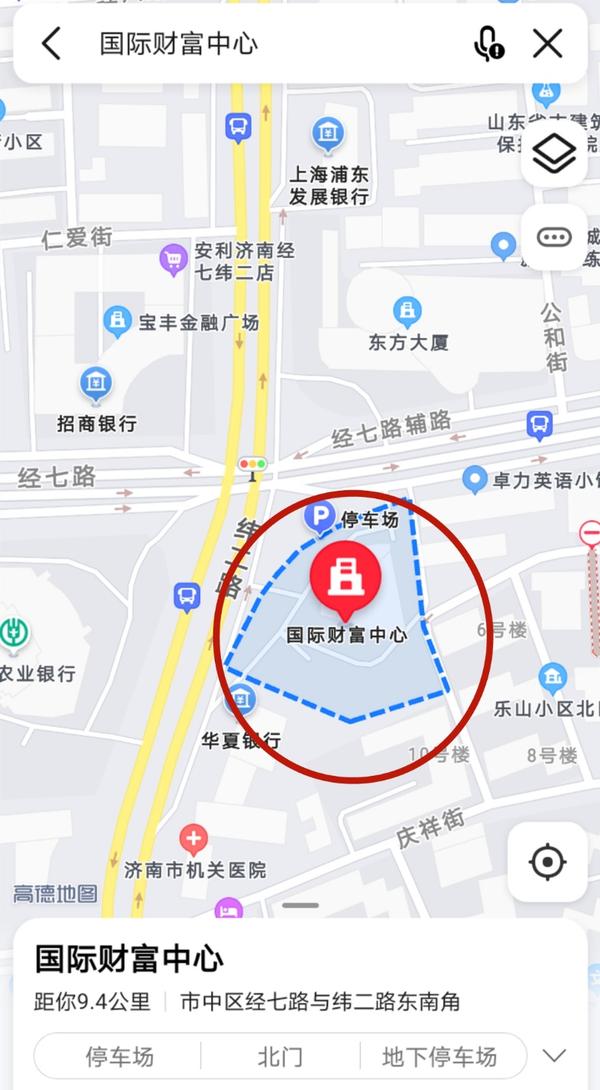Clear the search with X icon

(x=548, y=43)
